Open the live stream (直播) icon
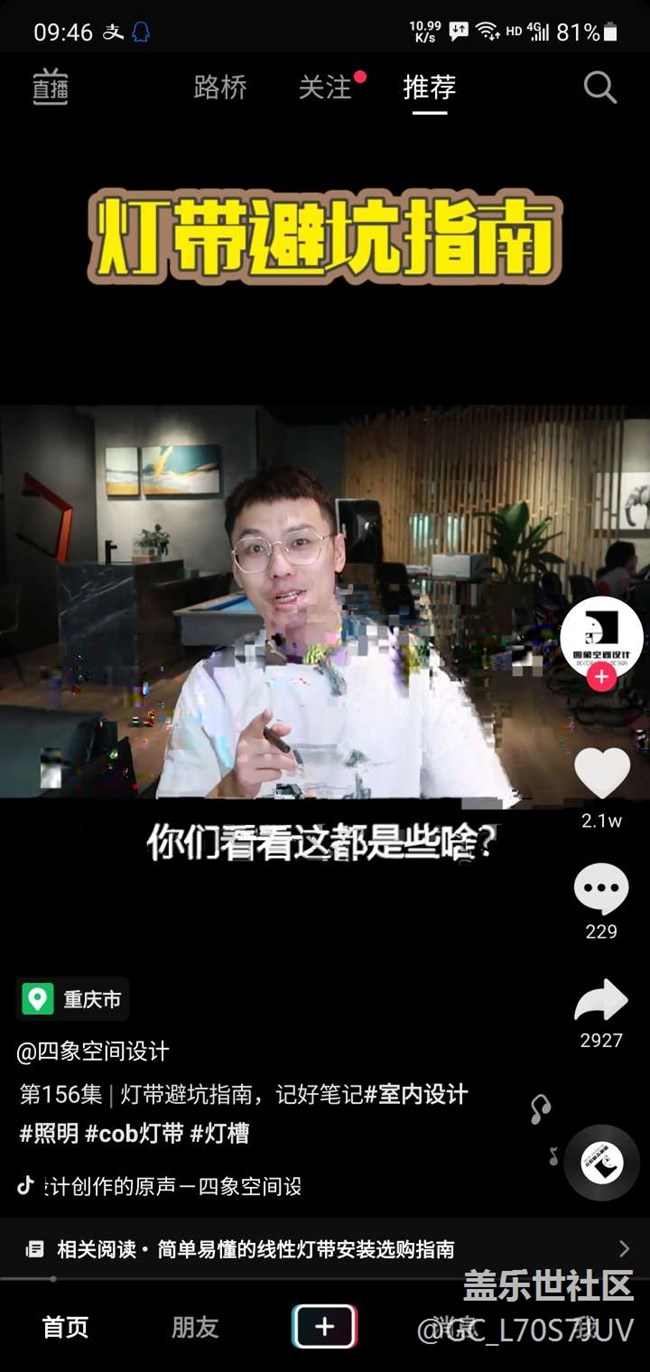Image resolution: width=650 pixels, height=1372 pixels. point(50,87)
